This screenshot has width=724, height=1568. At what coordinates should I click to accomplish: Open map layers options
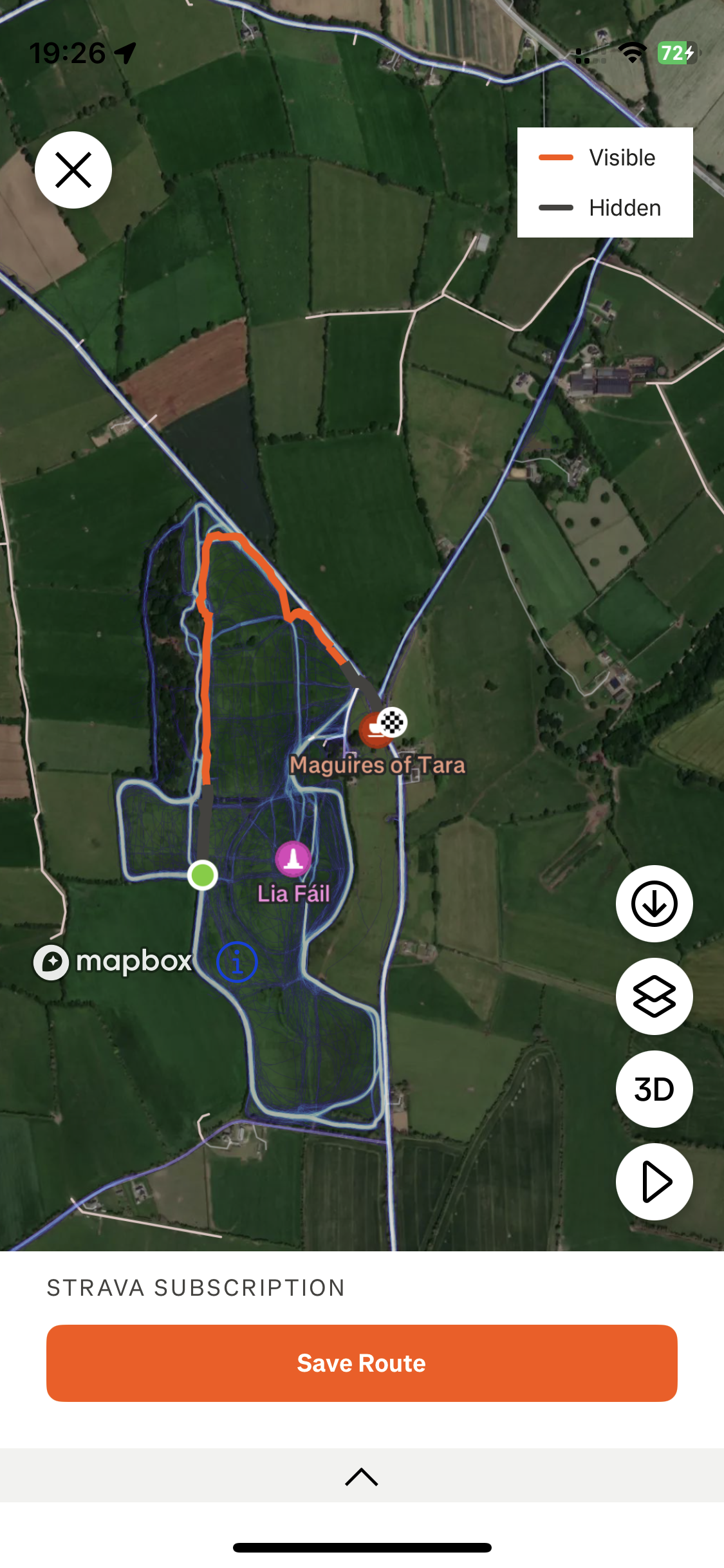pos(654,996)
